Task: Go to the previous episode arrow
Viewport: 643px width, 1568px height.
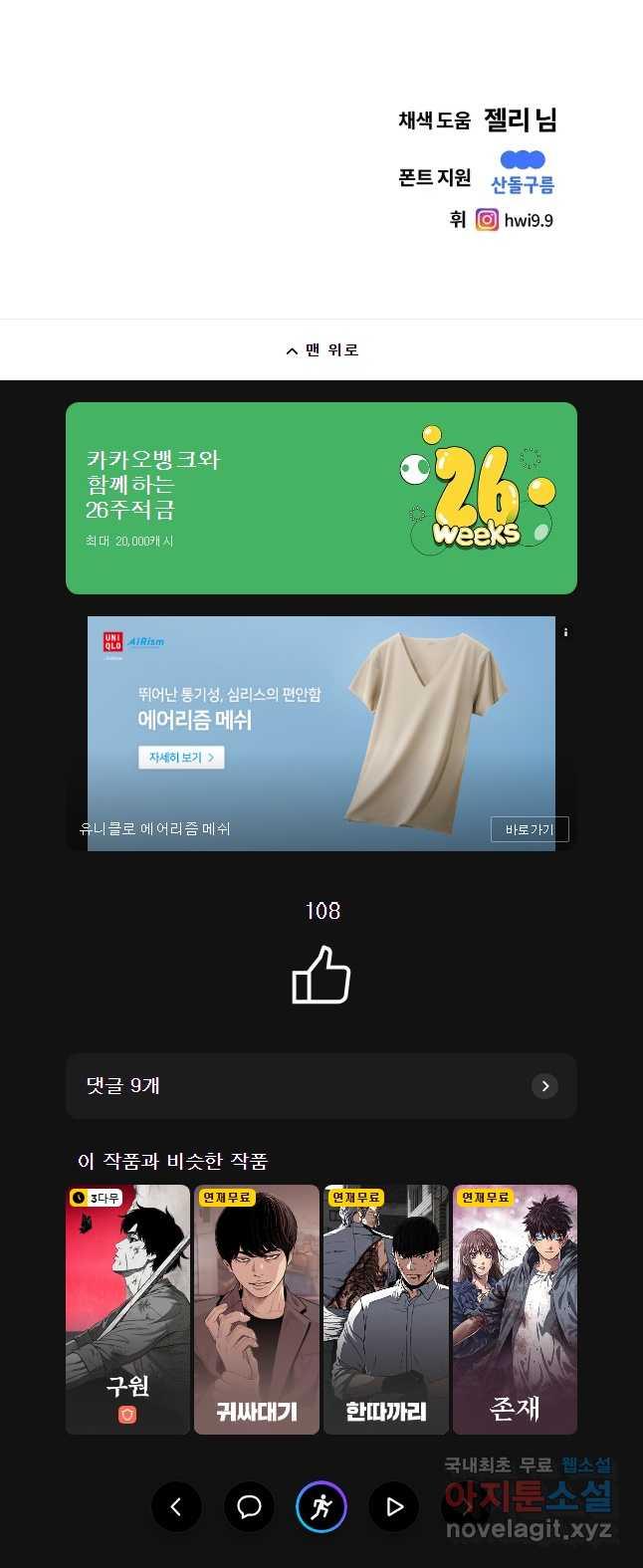Action: coord(176,1506)
